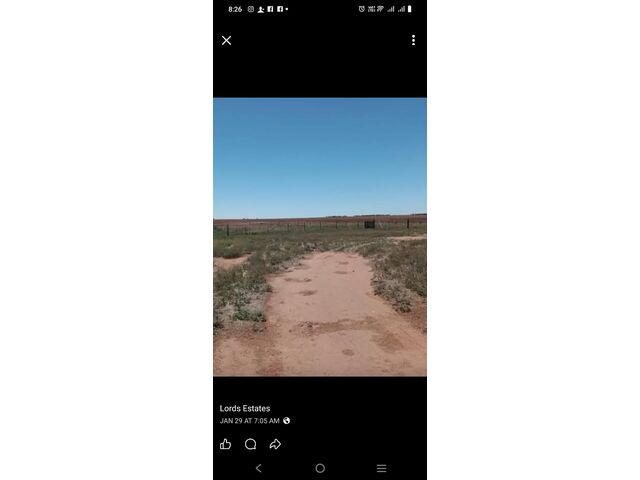Open Lords Estates profile
This screenshot has width=640, height=480.
[x=245, y=408]
